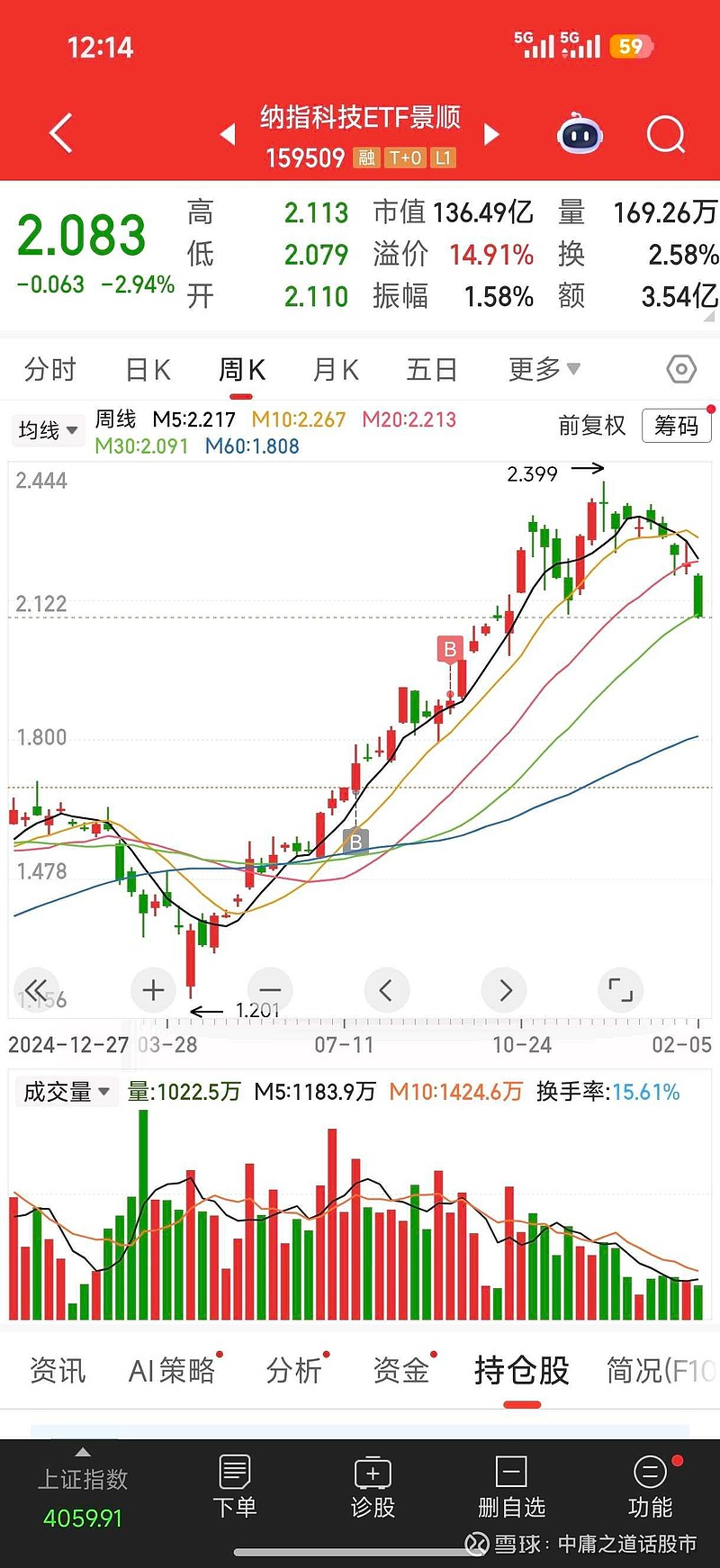Toggle 前复权 price adjustment mode
720x1568 pixels.
tap(592, 427)
